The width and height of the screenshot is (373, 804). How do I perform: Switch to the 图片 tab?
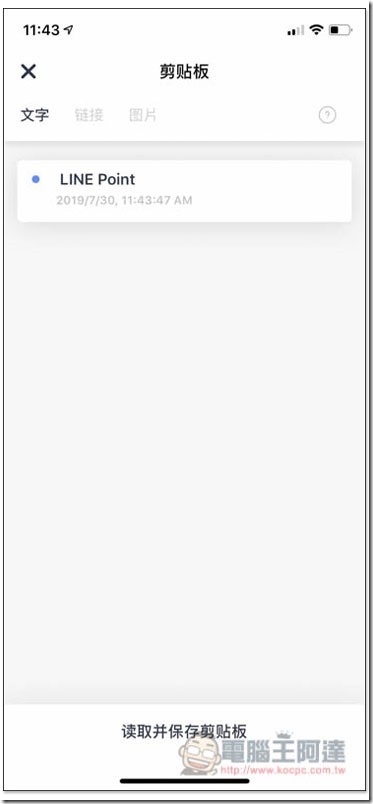click(143, 115)
